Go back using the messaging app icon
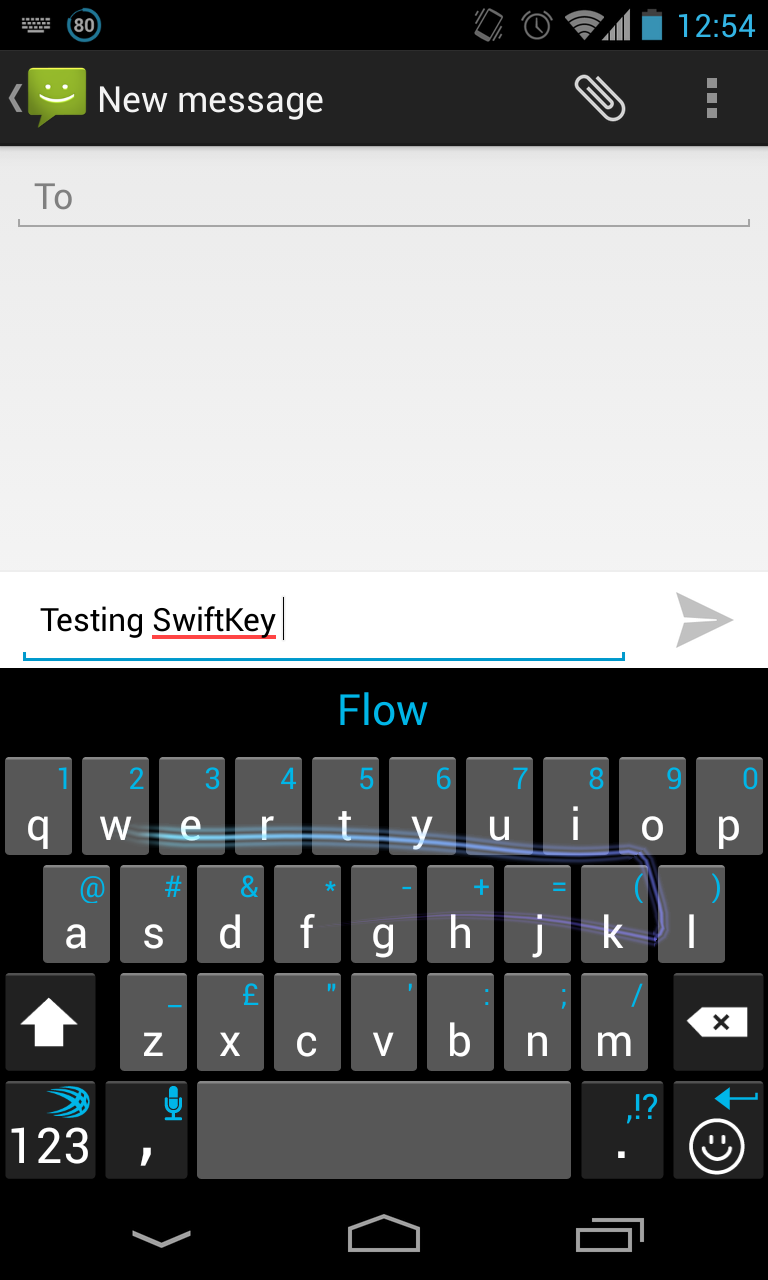 point(48,98)
